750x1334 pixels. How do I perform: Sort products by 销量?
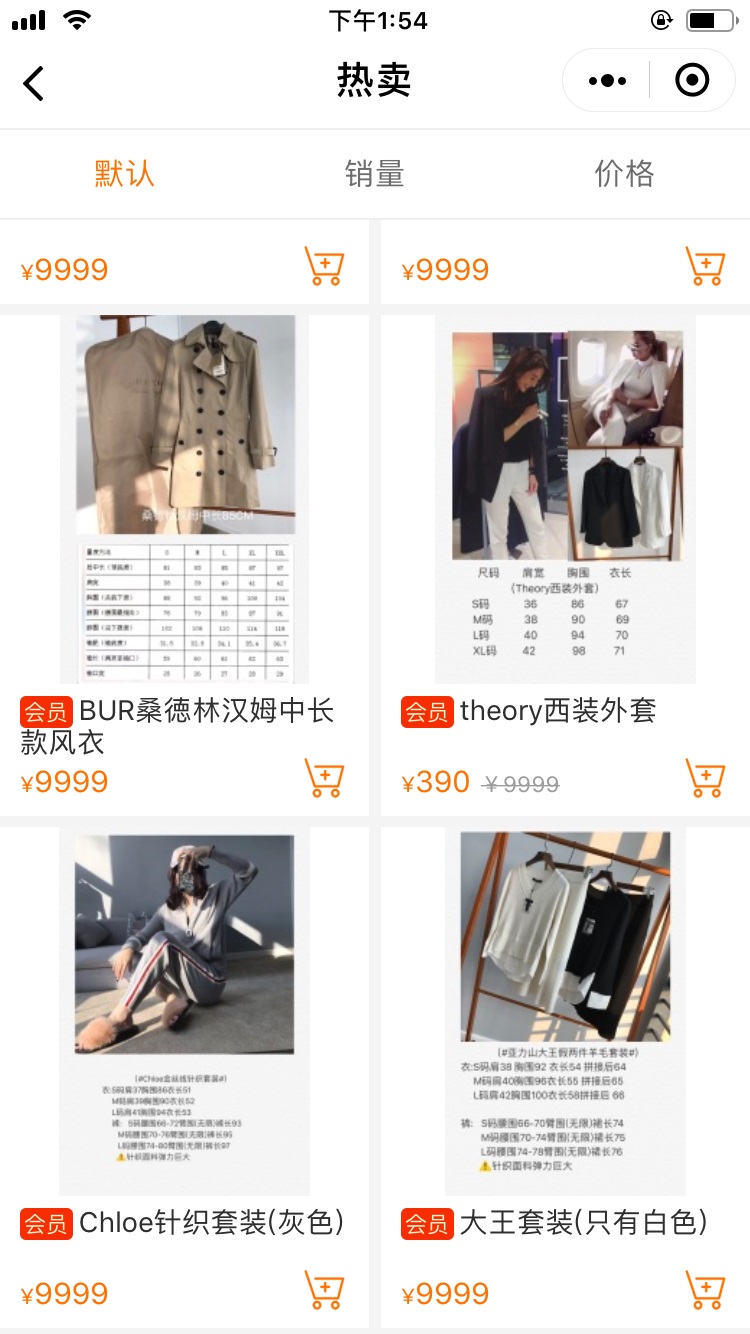click(374, 173)
